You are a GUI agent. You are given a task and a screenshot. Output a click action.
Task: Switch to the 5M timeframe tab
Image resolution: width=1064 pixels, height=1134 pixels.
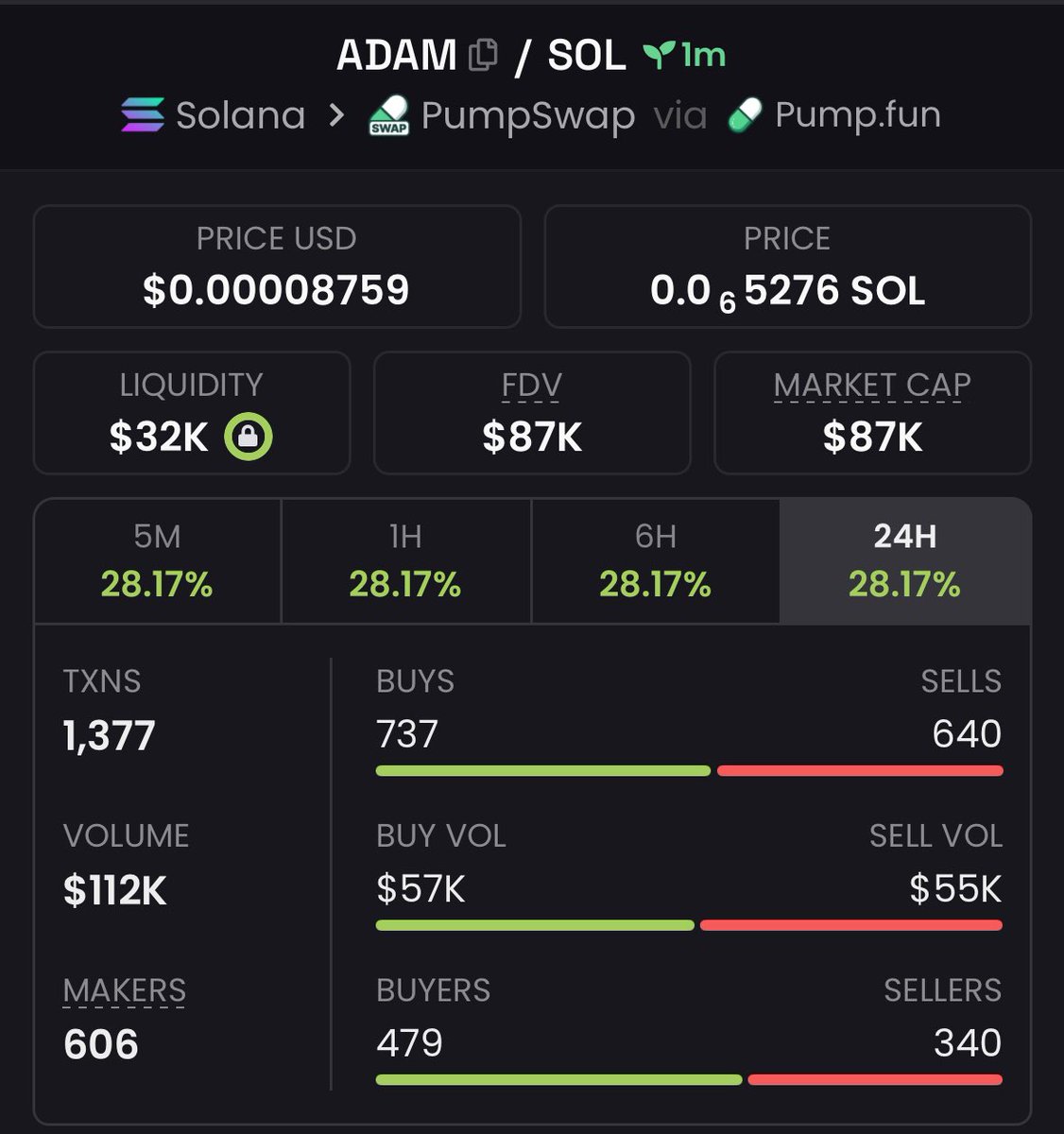coord(157,561)
